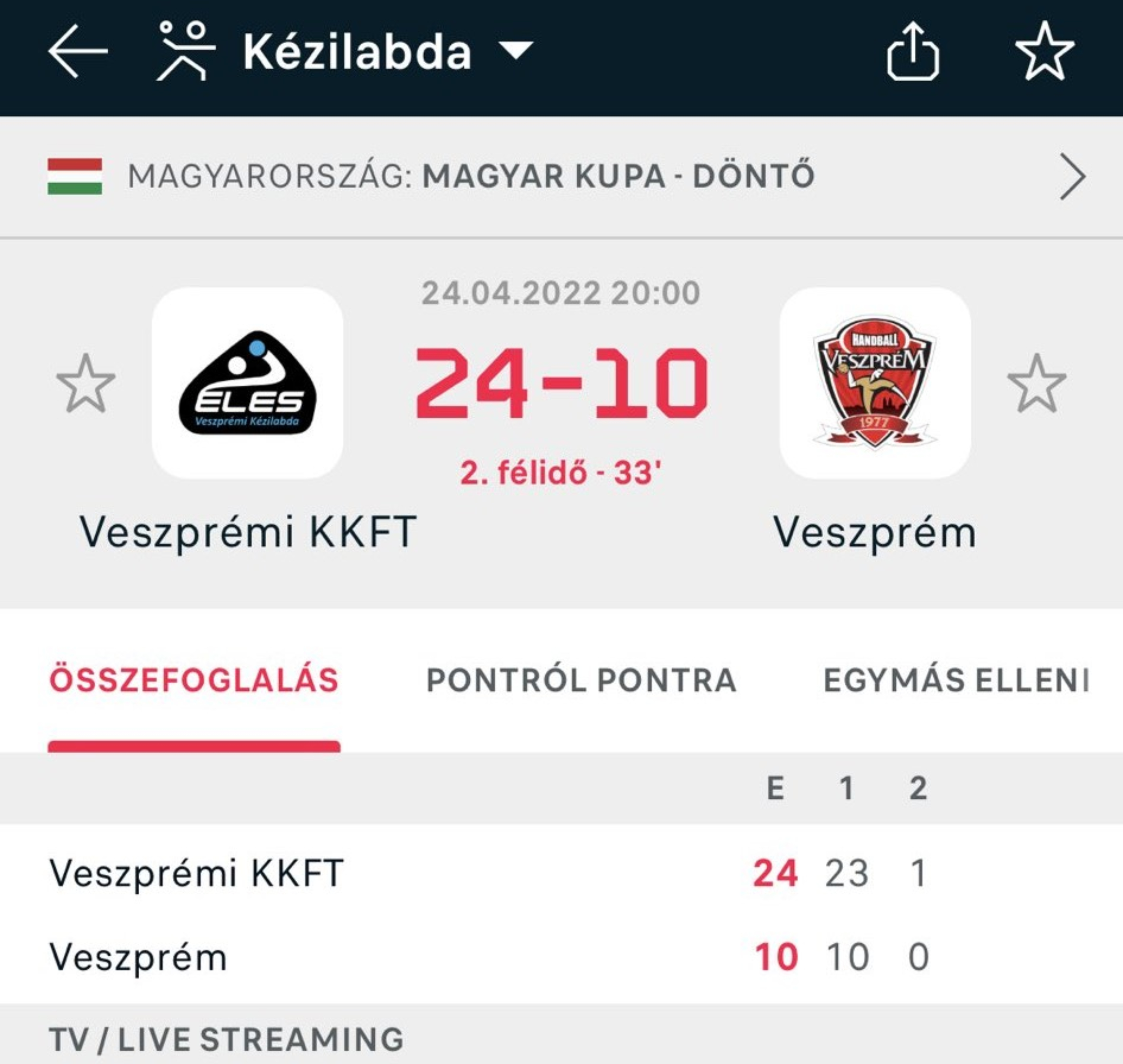Open the Veszprémi KKFT team logo
1123x1064 pixels.
coord(247,384)
